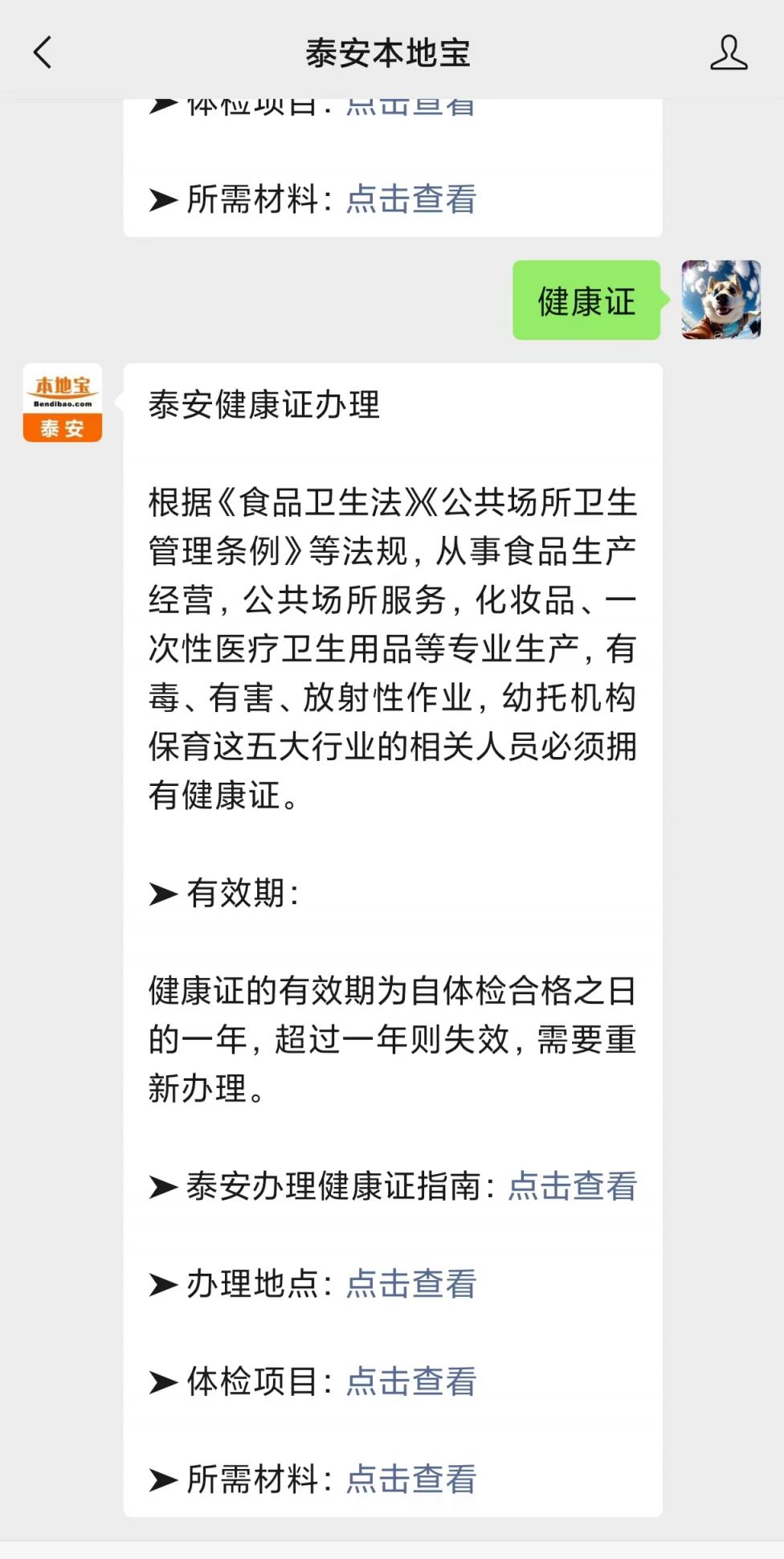Open 点击查看 link for 泰安办理健康证指南
Viewport: 784px width, 1559px height.
pos(572,1186)
